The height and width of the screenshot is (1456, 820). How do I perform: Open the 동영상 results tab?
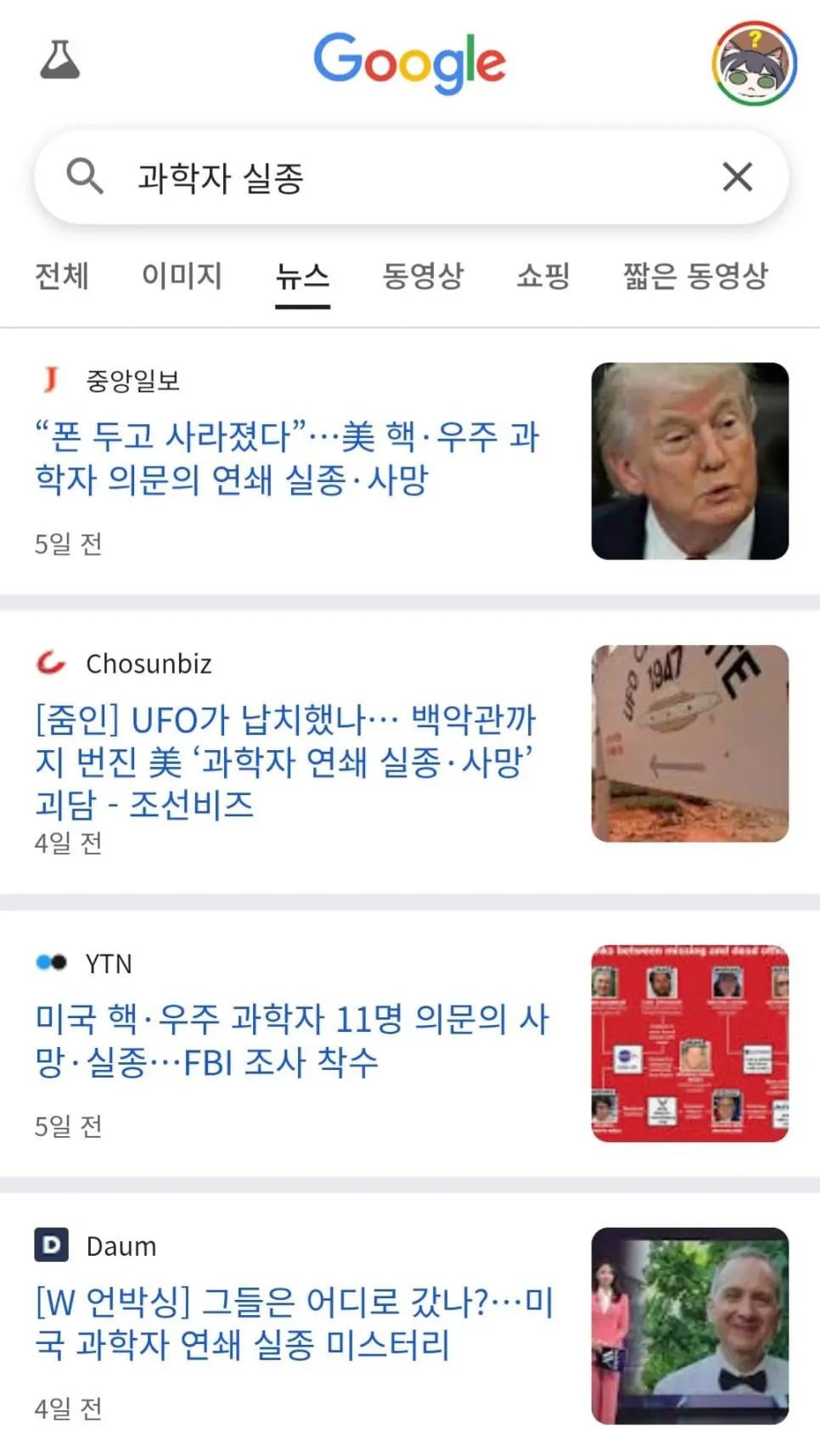(x=424, y=275)
